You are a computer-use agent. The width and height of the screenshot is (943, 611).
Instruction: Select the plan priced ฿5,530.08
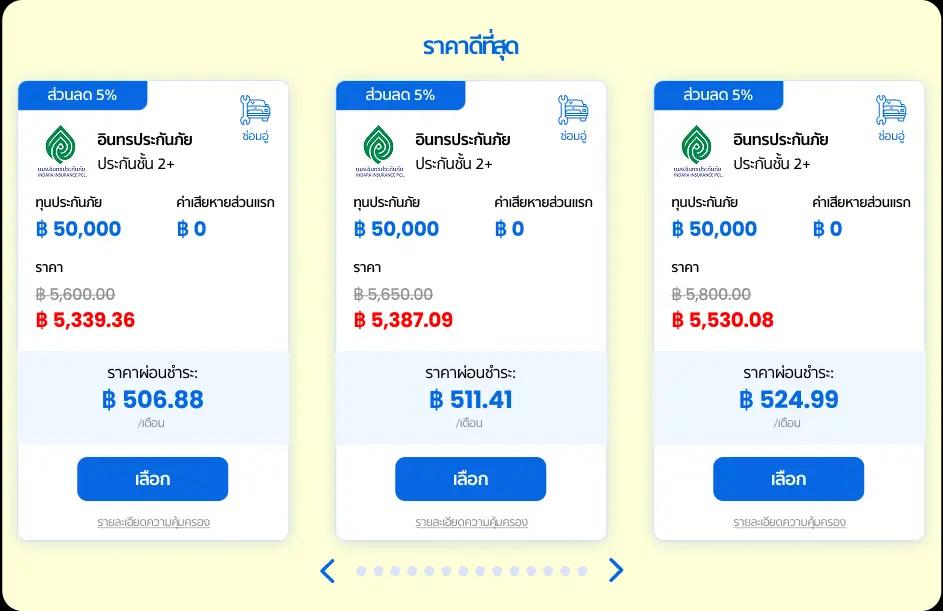tap(788, 479)
